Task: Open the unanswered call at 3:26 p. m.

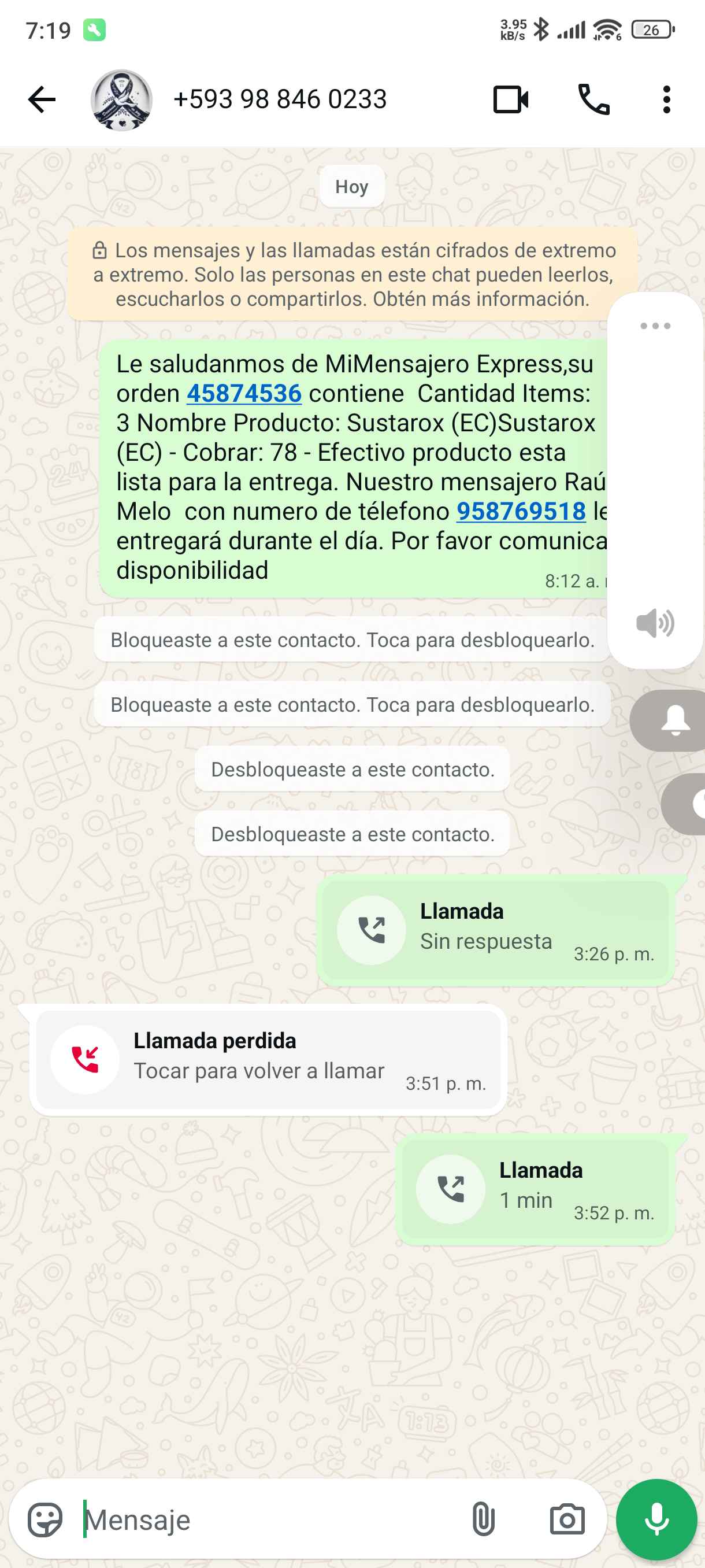Action: [x=495, y=930]
